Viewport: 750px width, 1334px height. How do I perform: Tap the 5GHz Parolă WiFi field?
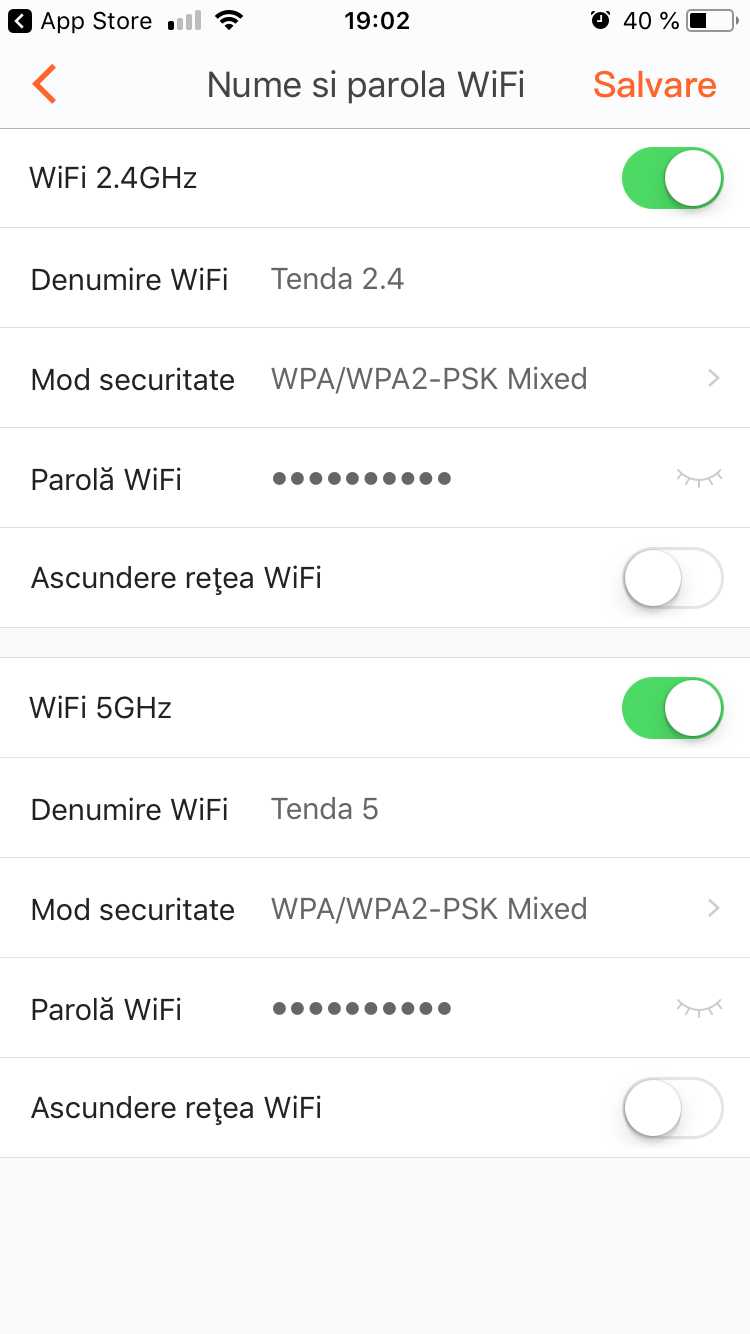click(461, 1009)
